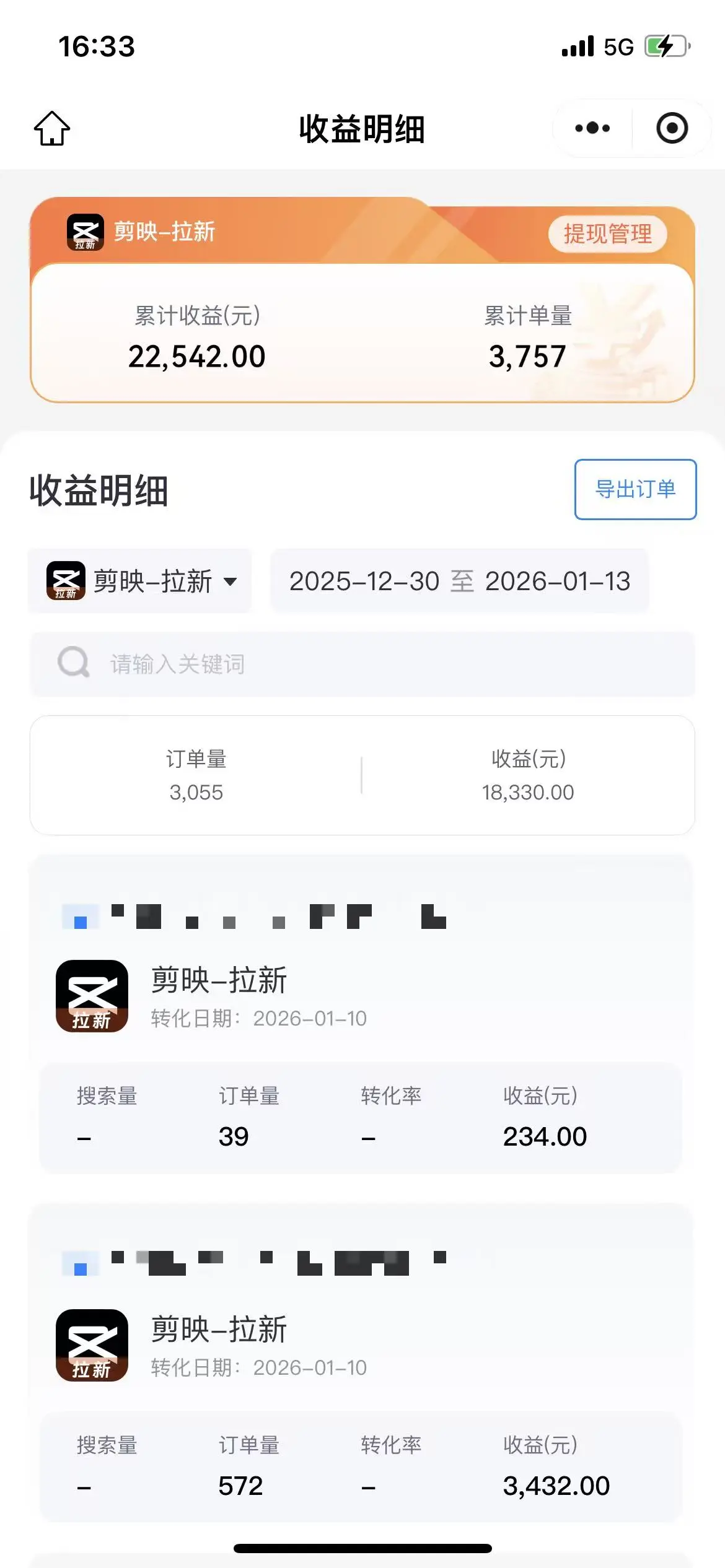Close the mini program via circle icon

coord(672,128)
